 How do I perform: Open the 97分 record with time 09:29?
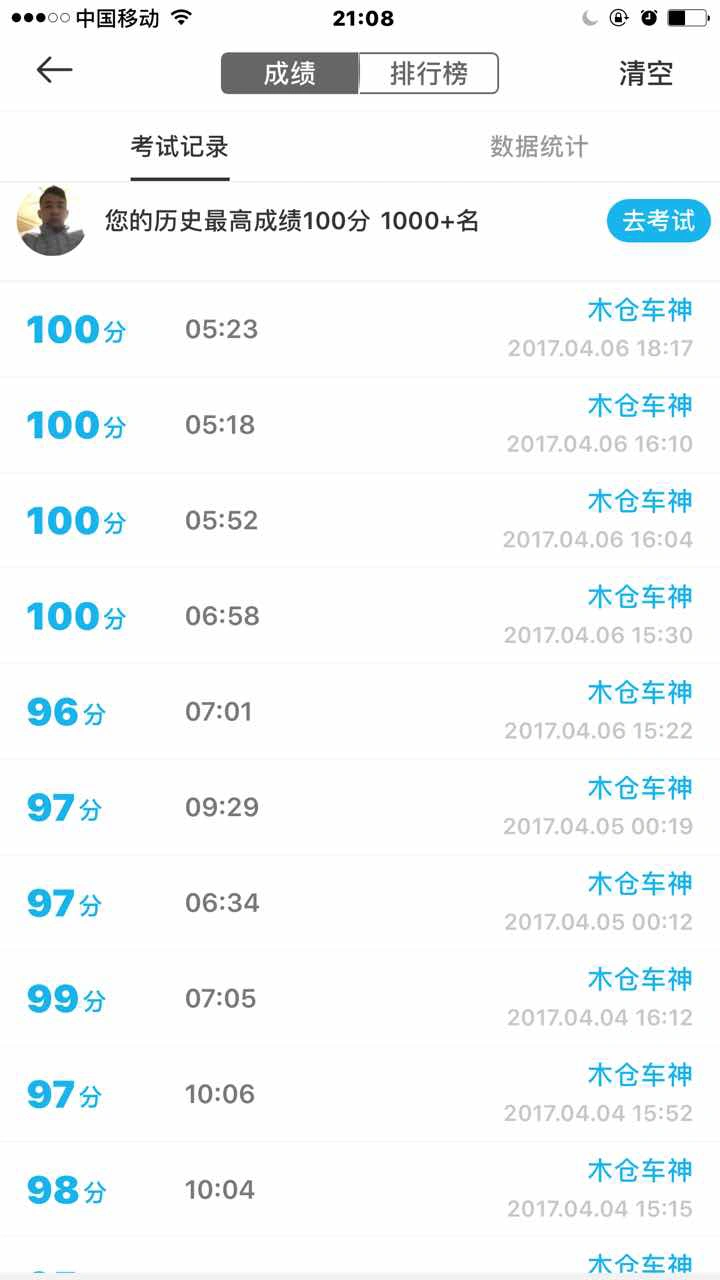[360, 808]
